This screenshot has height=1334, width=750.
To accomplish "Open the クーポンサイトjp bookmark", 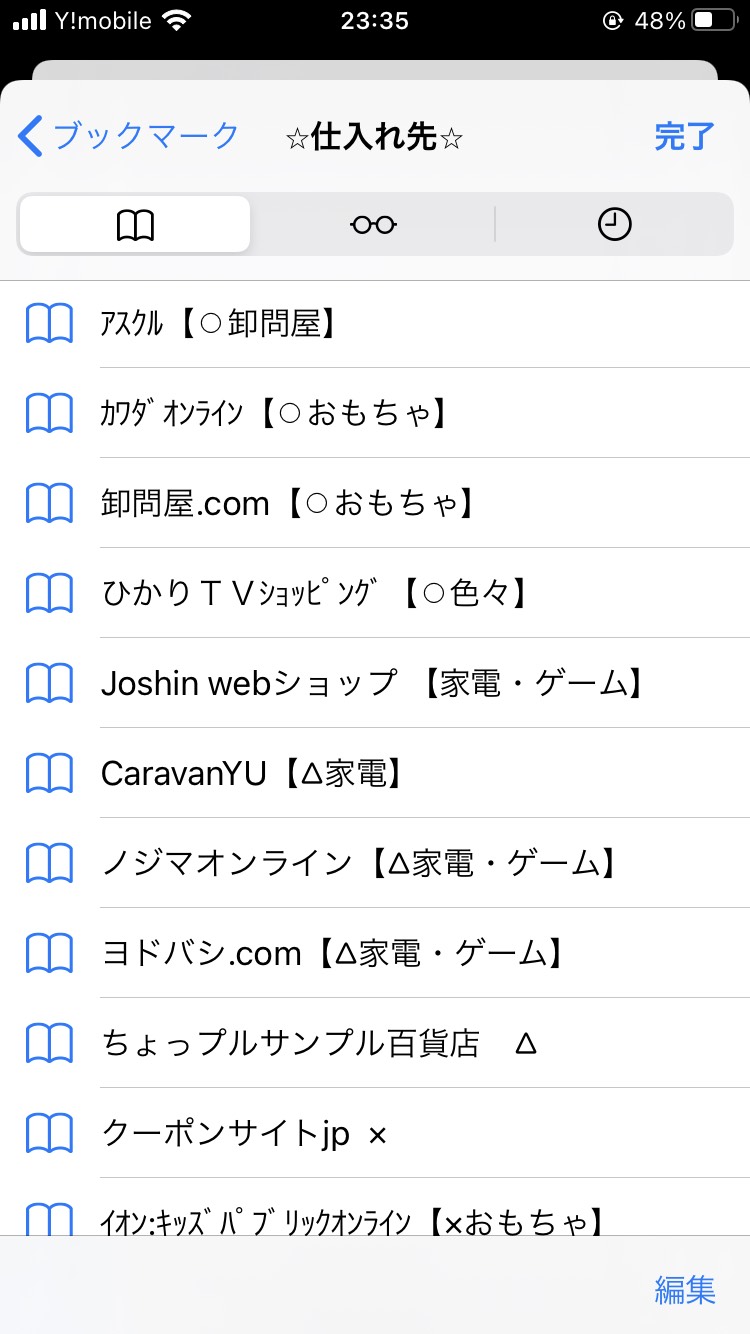I will 375,1133.
